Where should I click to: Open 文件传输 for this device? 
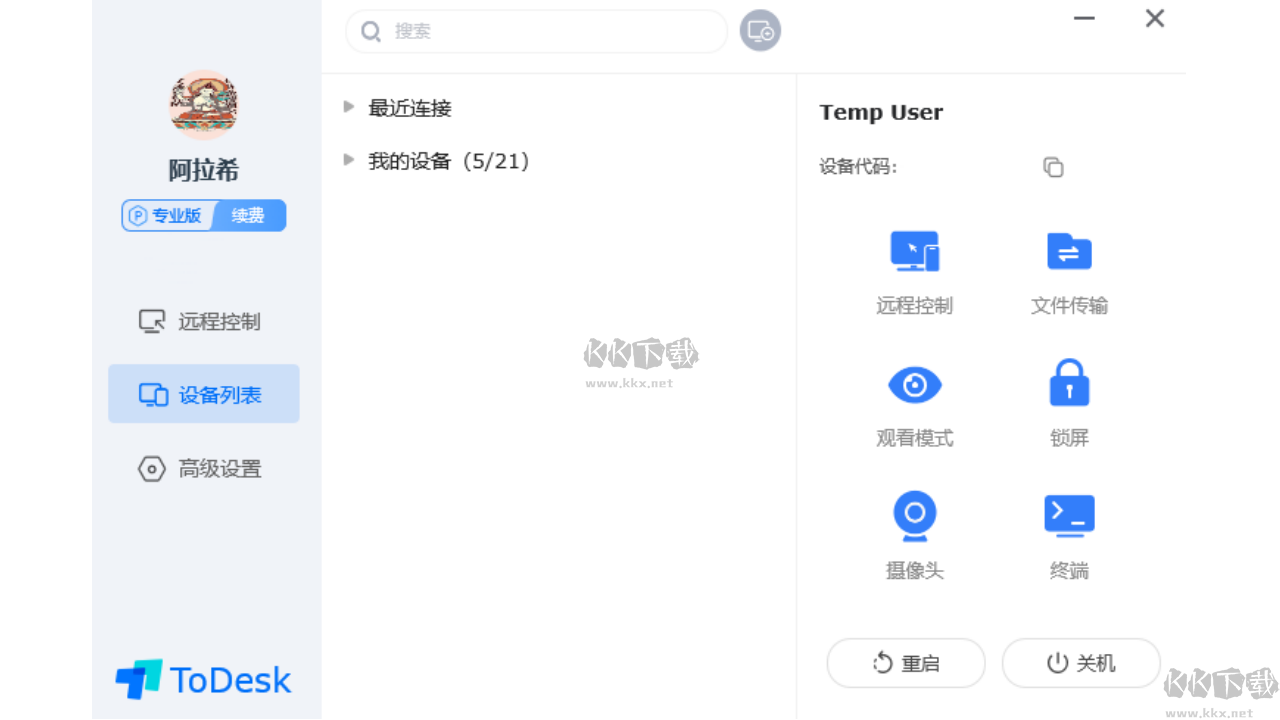pyautogui.click(x=1069, y=270)
